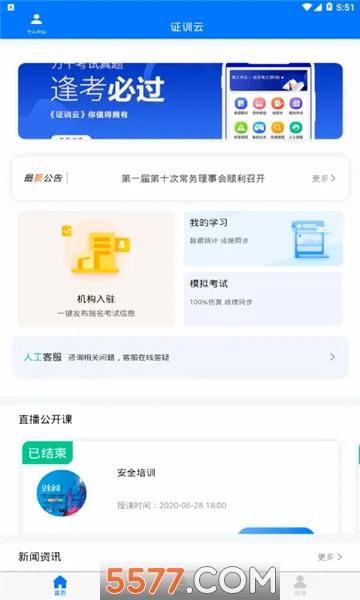Viewport: 360px width, 600px height.
Task: View more announcements via 更多
Action: 324,178
